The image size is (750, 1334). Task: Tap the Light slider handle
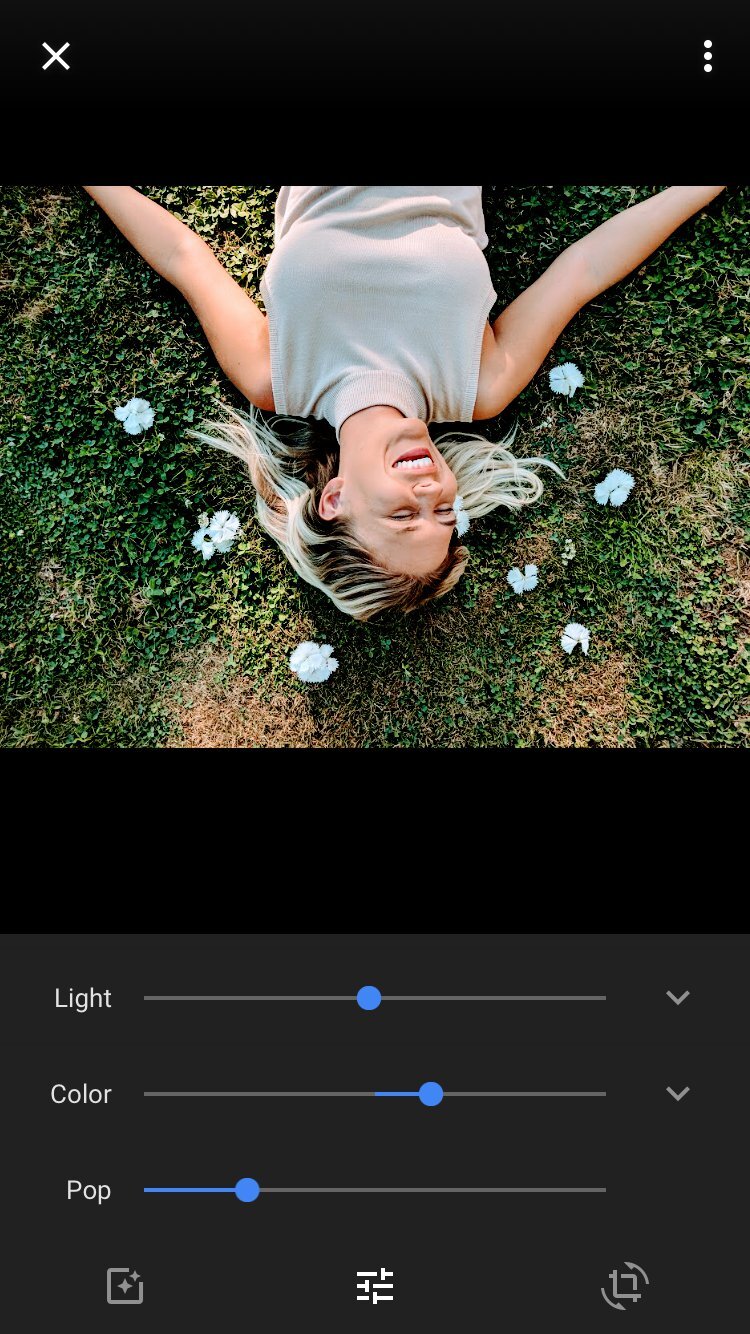tap(369, 998)
